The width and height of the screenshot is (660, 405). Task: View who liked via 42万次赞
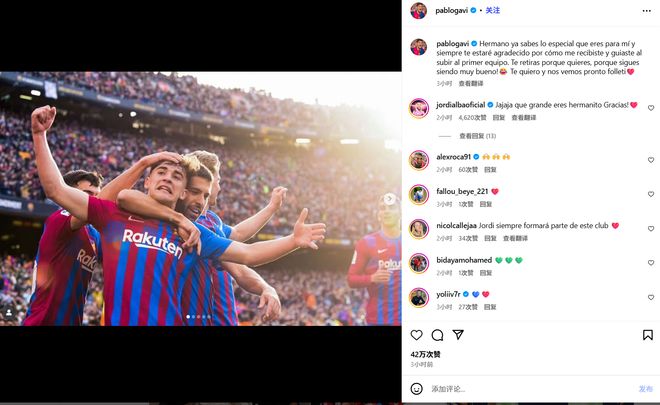425,354
